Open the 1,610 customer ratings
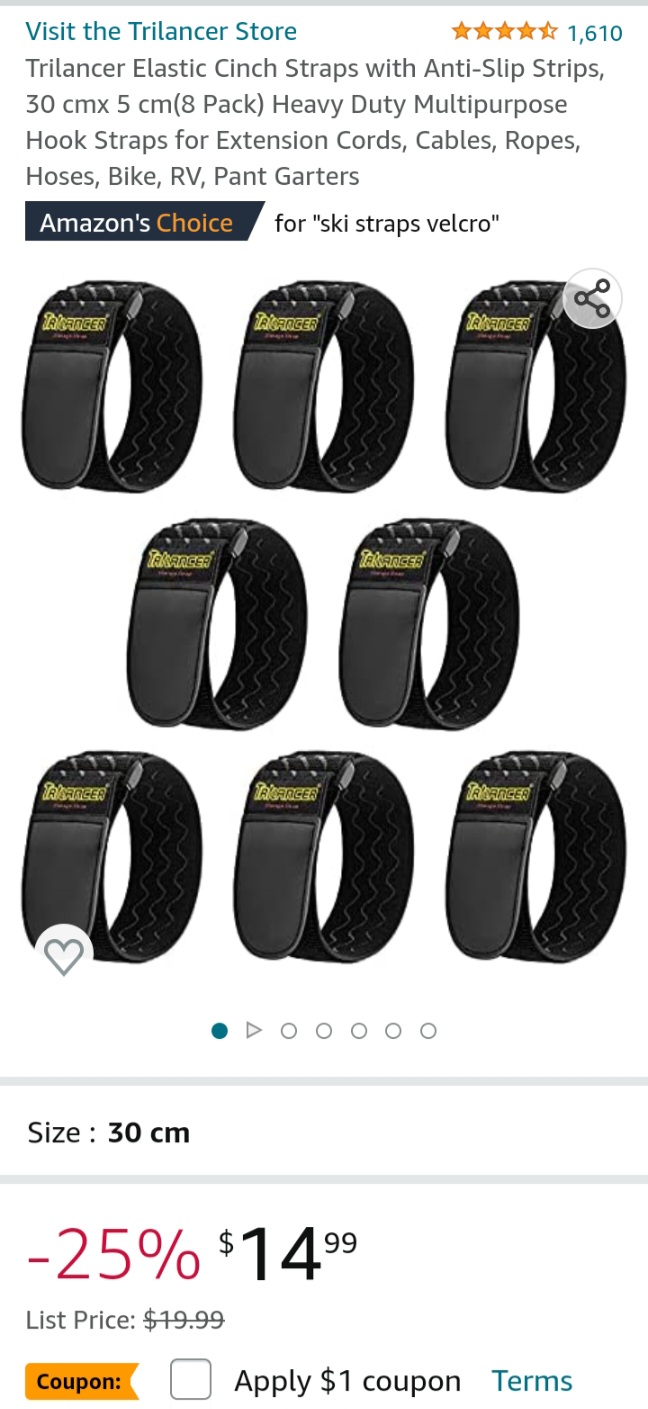Screen dimensions: 648x1409 coord(594,33)
